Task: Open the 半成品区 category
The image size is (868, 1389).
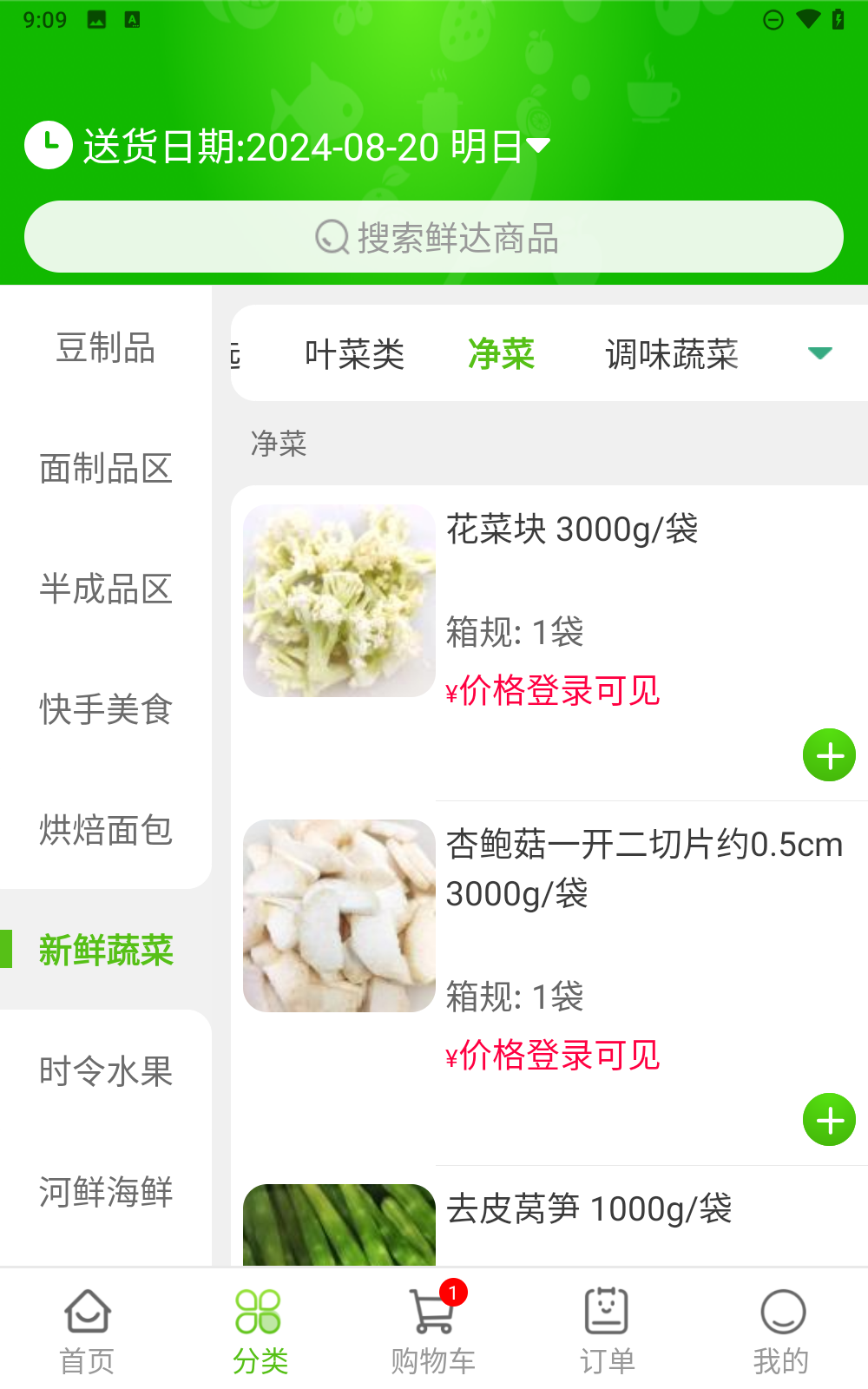Action: click(106, 589)
